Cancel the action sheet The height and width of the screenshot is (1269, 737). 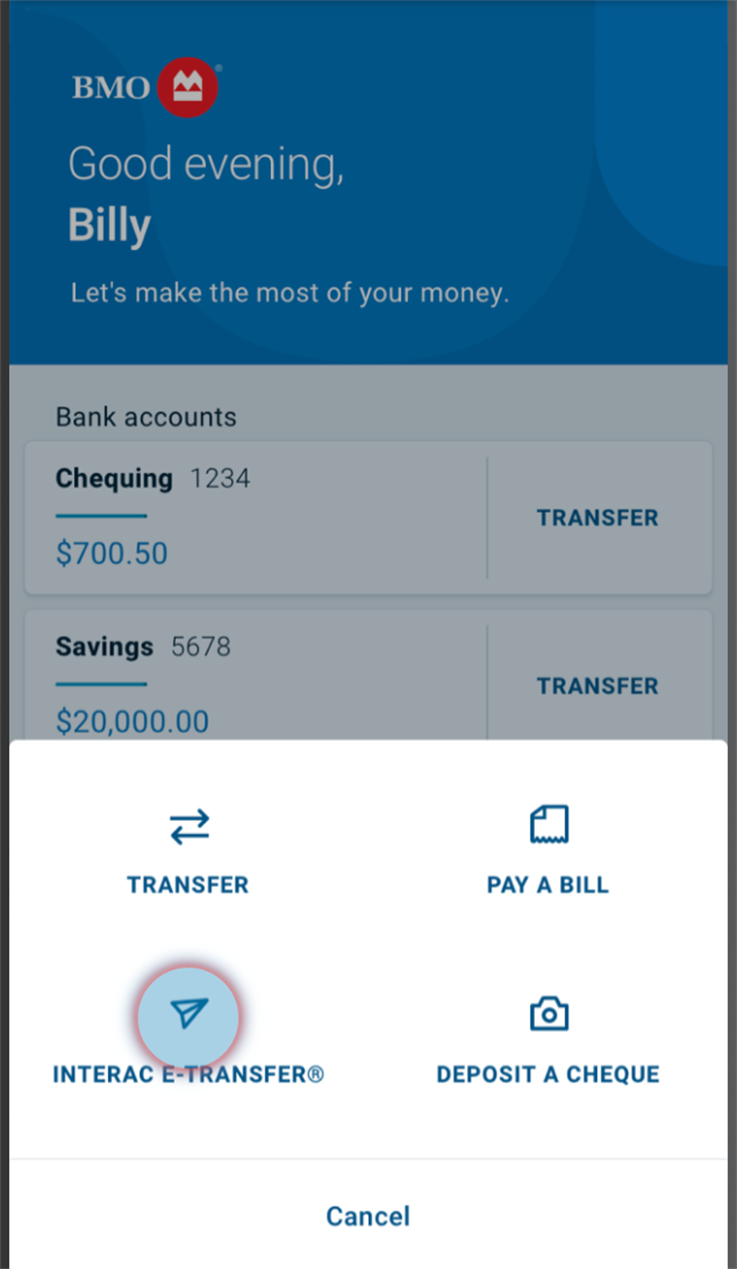click(x=368, y=1216)
